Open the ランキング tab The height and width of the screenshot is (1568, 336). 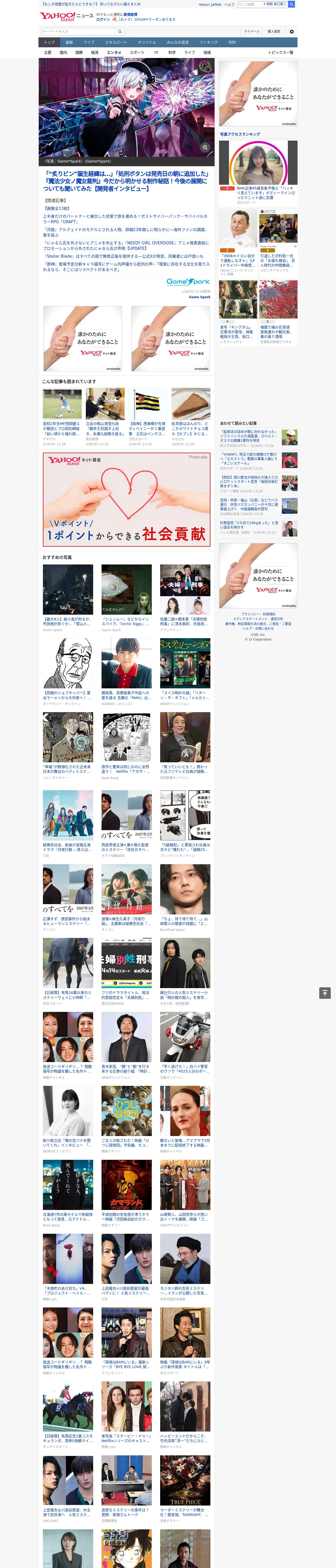(209, 43)
